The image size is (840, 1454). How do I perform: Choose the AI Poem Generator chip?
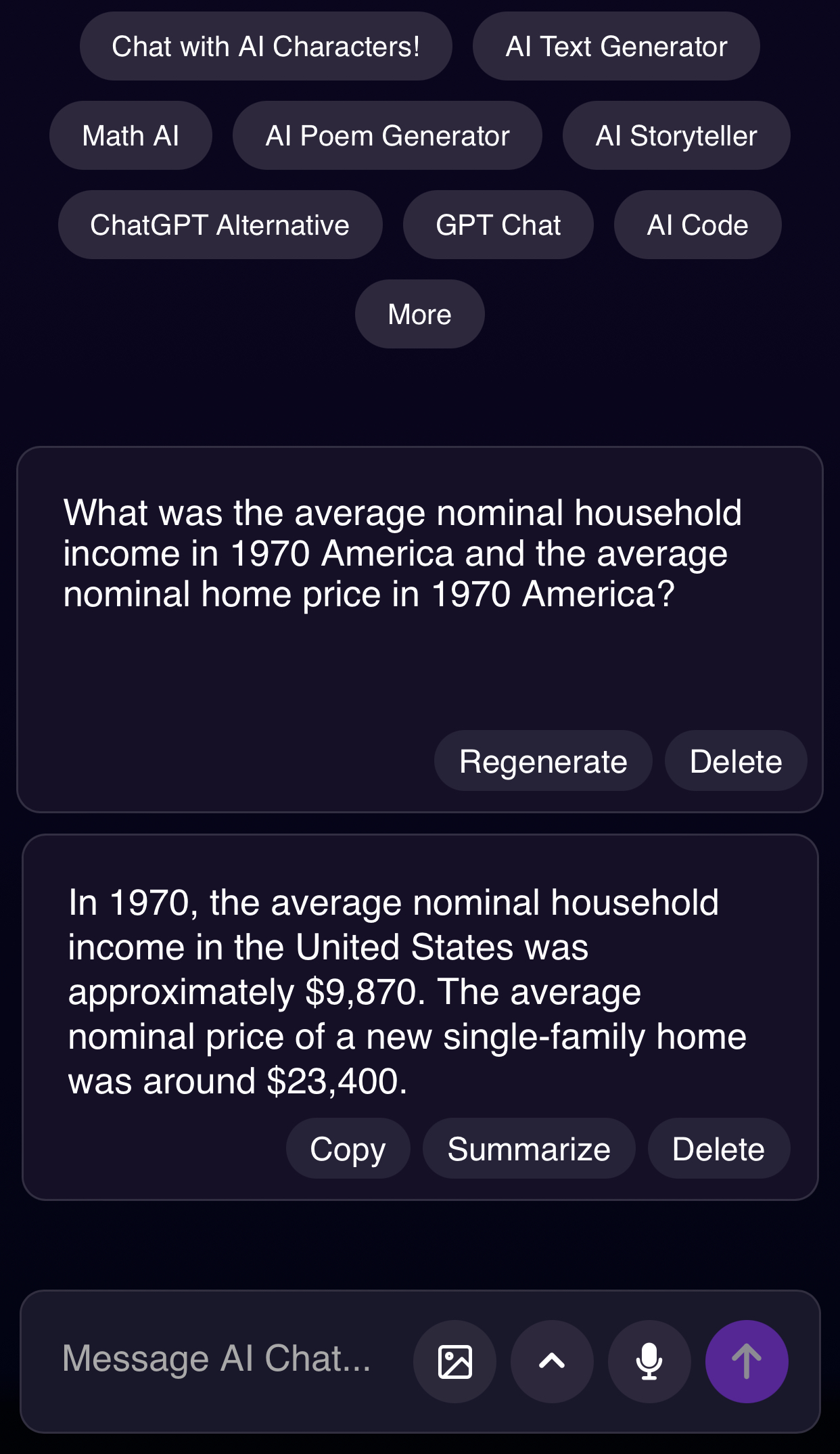click(x=388, y=135)
